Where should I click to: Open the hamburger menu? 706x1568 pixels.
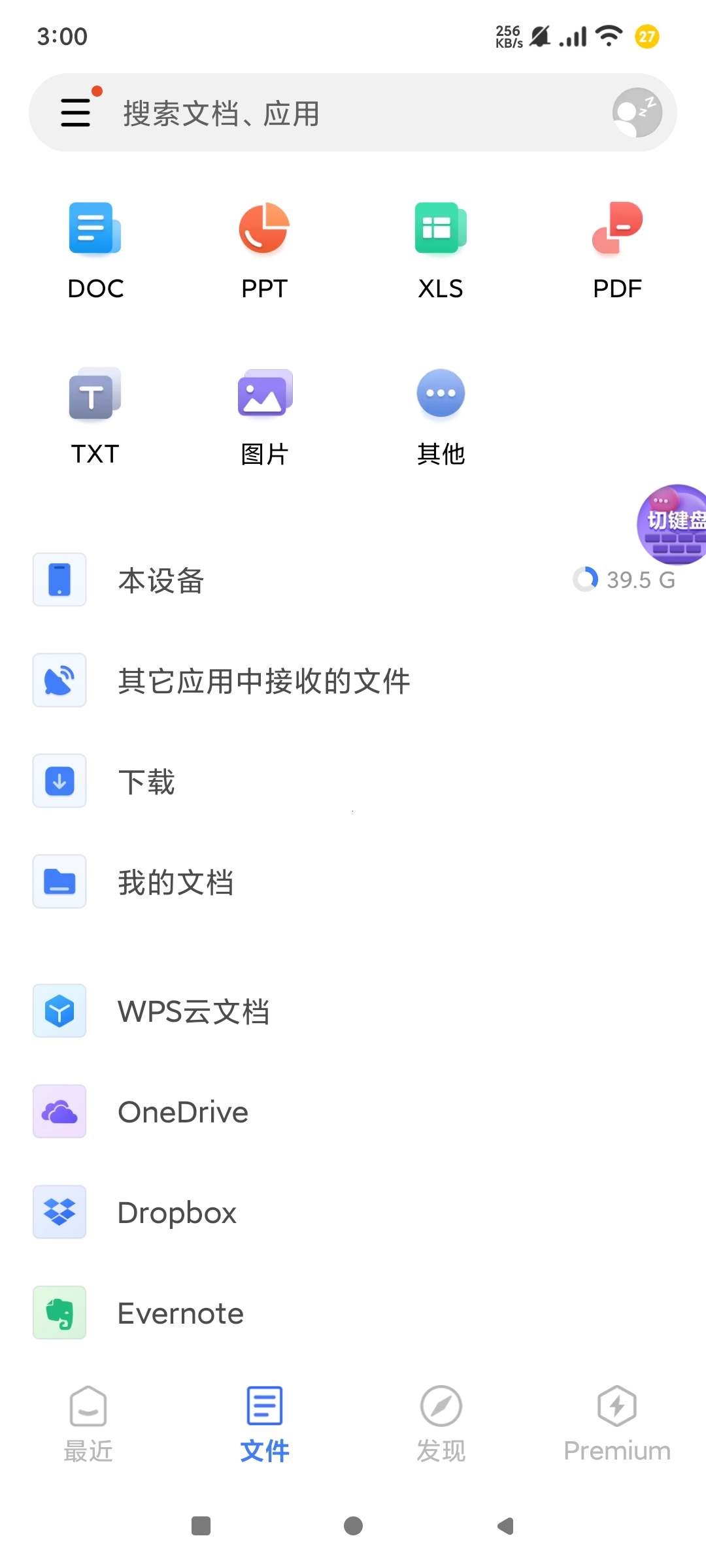pos(76,112)
